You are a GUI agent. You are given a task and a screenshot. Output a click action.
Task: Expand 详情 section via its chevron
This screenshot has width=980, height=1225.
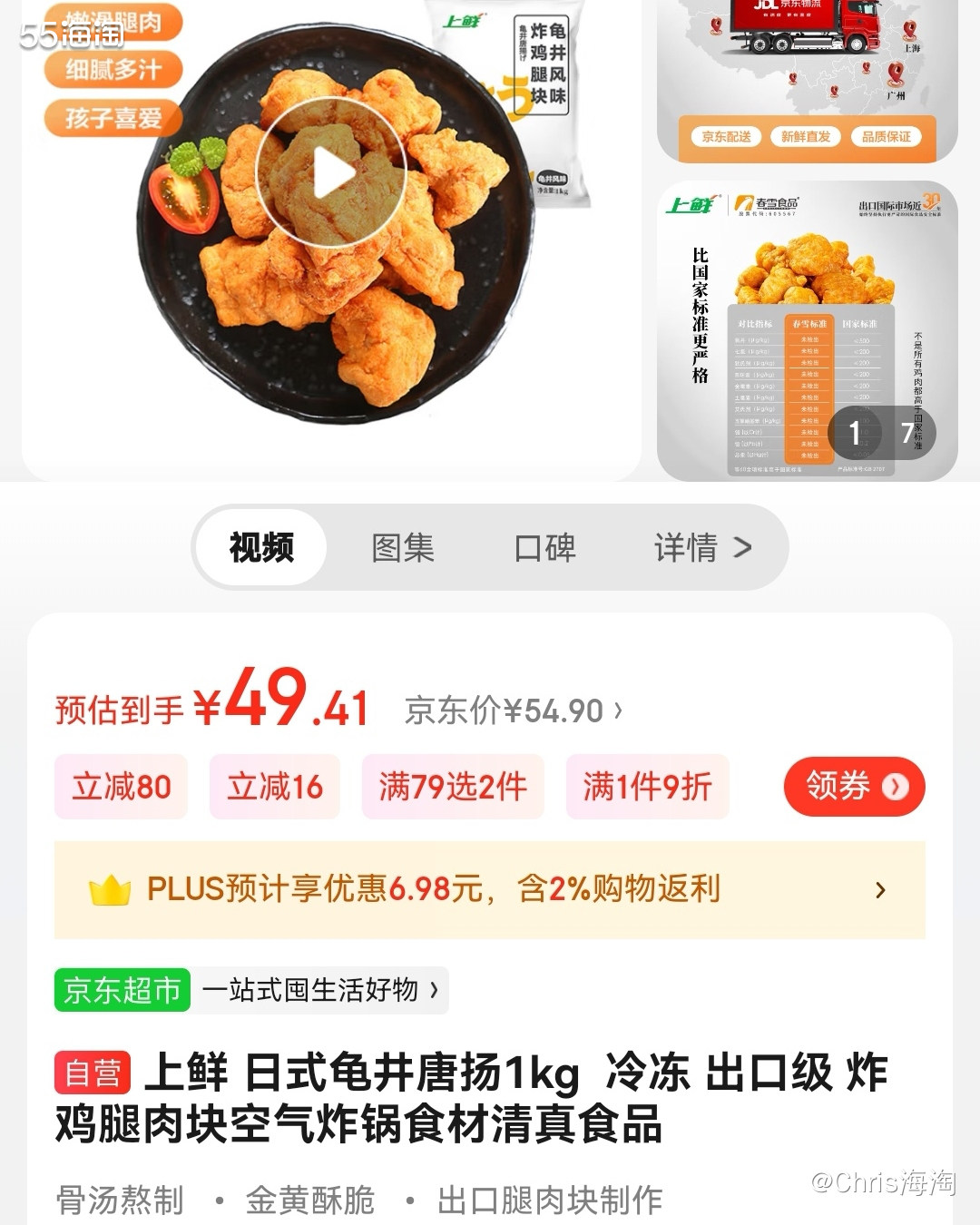[741, 547]
